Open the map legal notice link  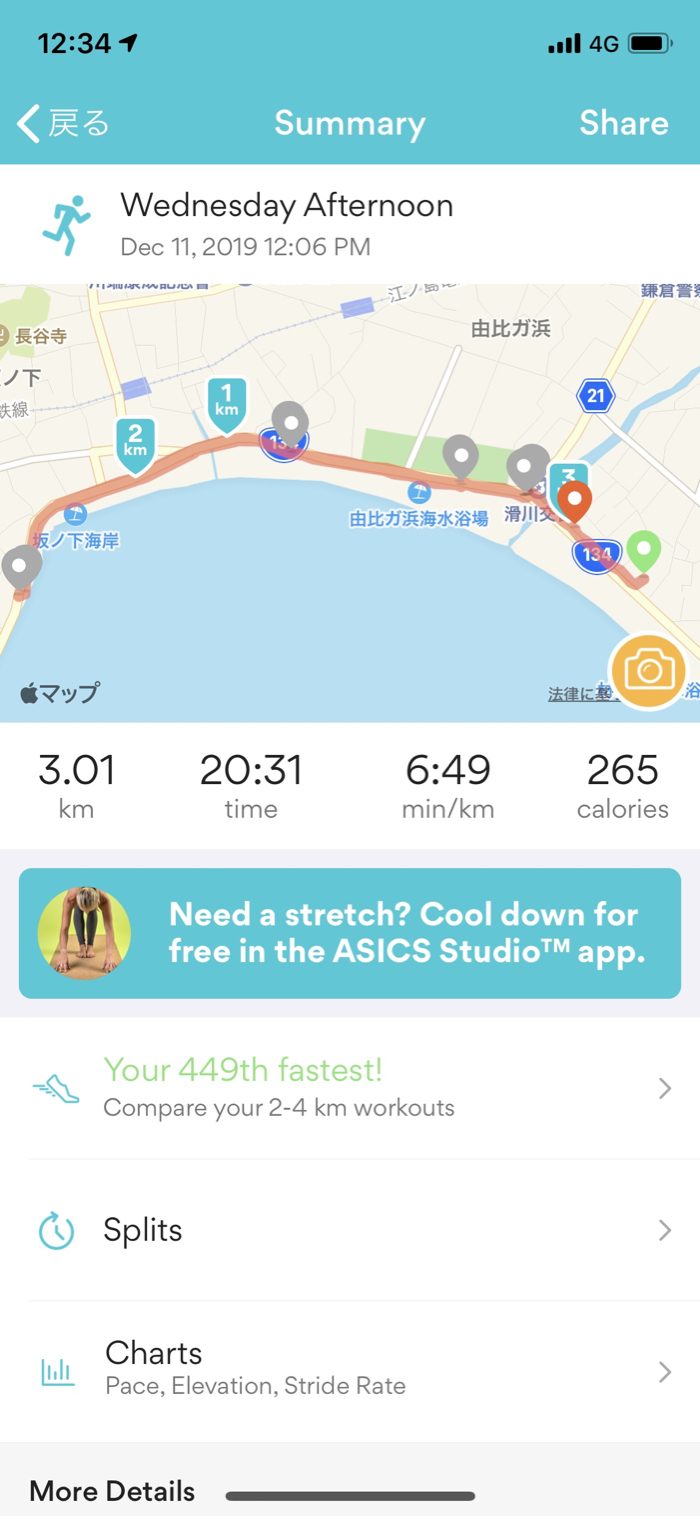pos(578,694)
